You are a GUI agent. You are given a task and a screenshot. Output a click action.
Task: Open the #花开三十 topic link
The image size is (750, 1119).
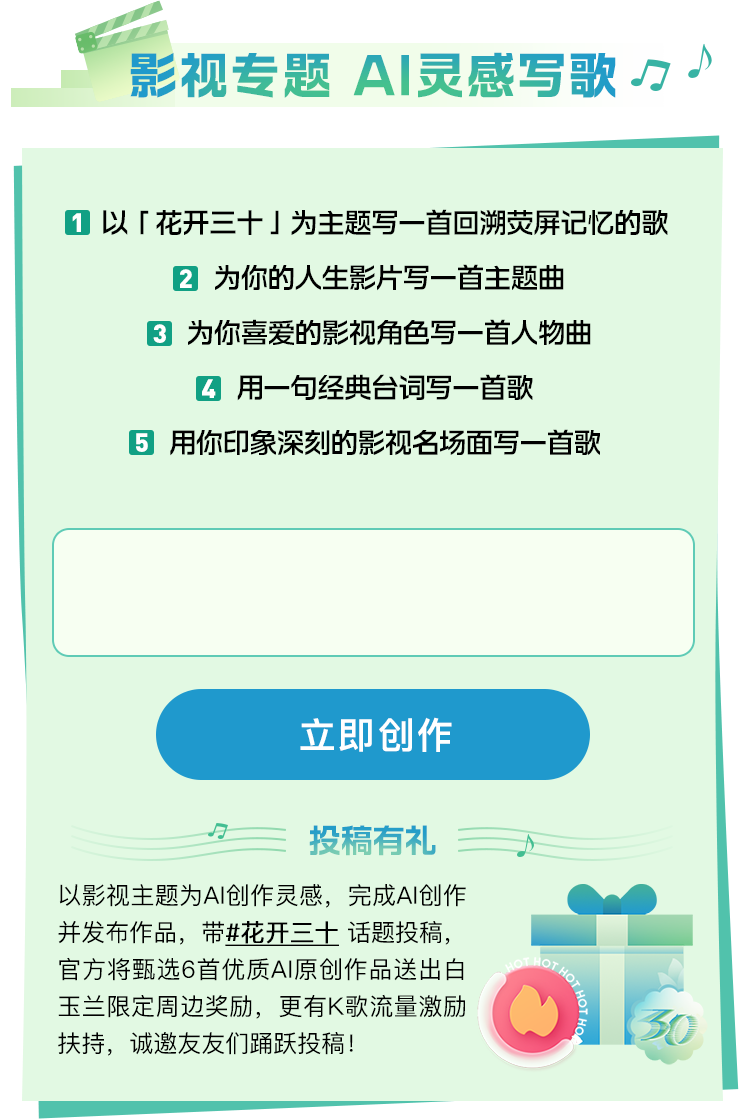click(x=282, y=934)
